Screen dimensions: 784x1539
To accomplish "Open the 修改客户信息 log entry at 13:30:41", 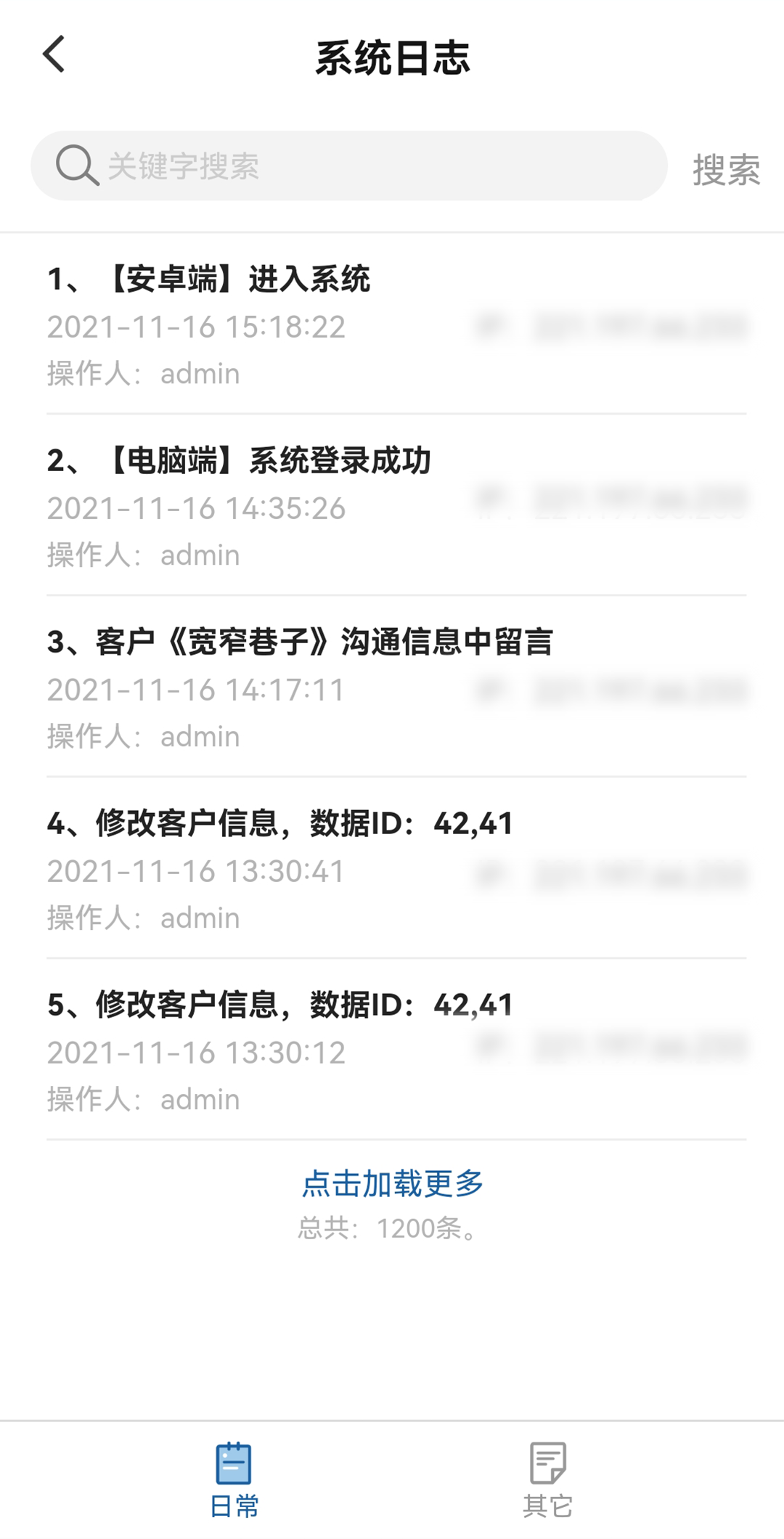I will pos(396,869).
